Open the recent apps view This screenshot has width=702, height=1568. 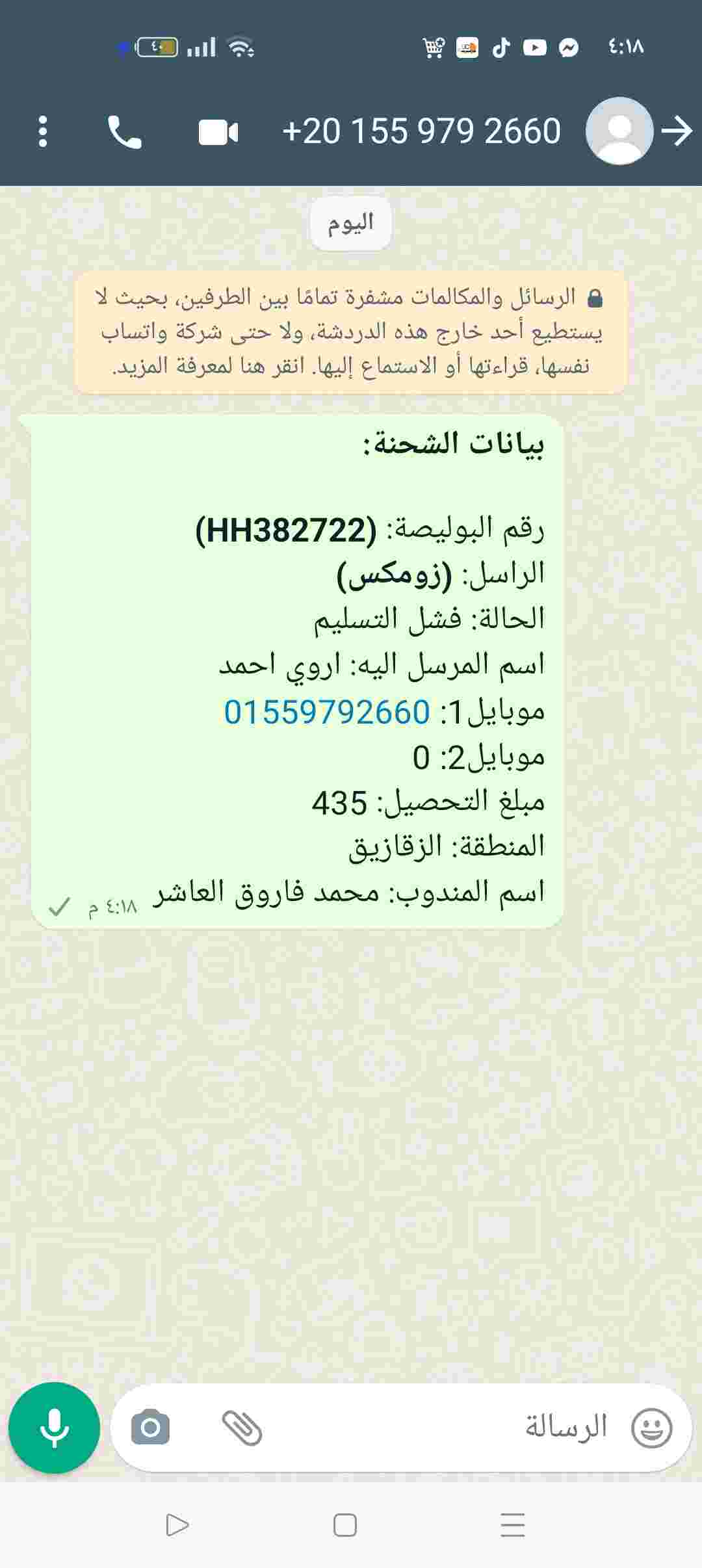coord(512,1525)
